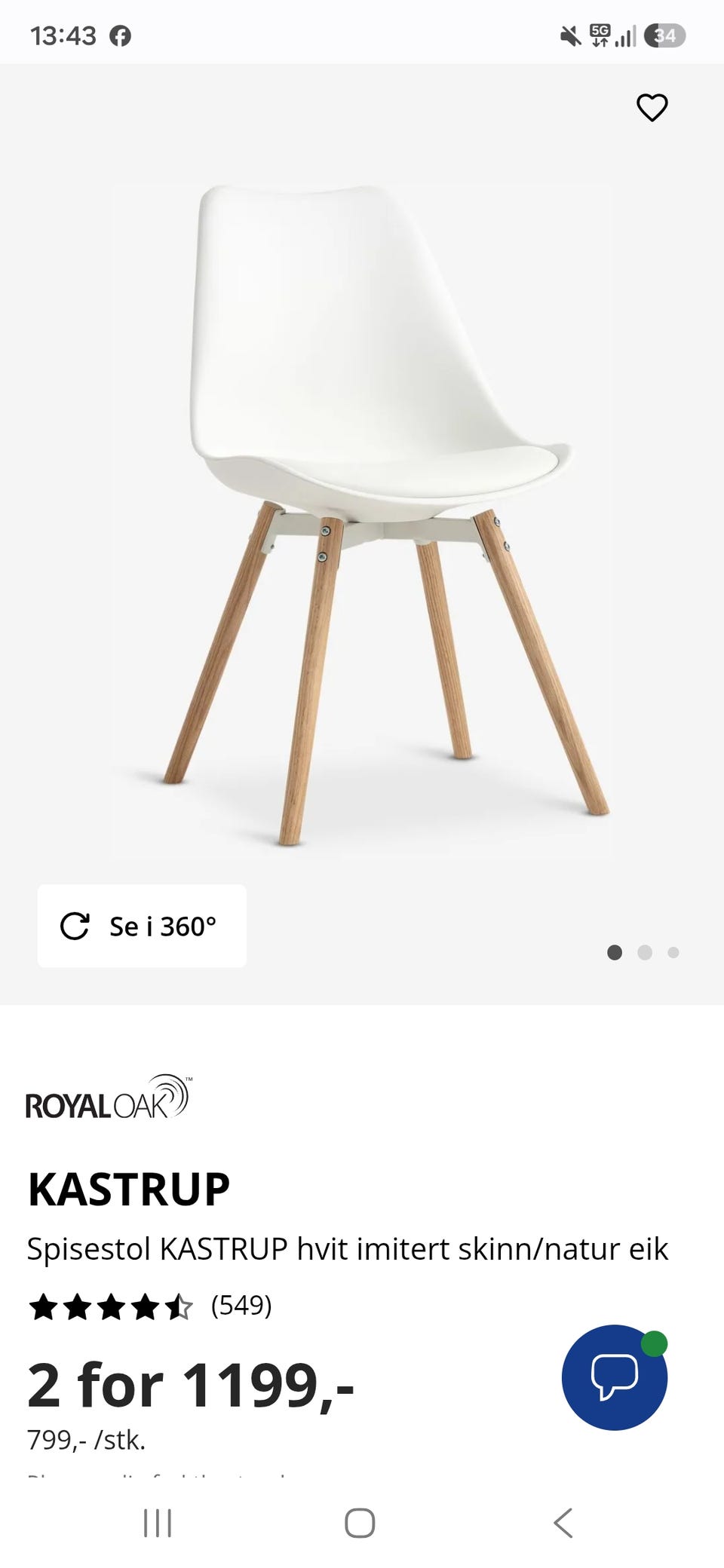
Task: Show recent apps
Action: [x=158, y=1523]
